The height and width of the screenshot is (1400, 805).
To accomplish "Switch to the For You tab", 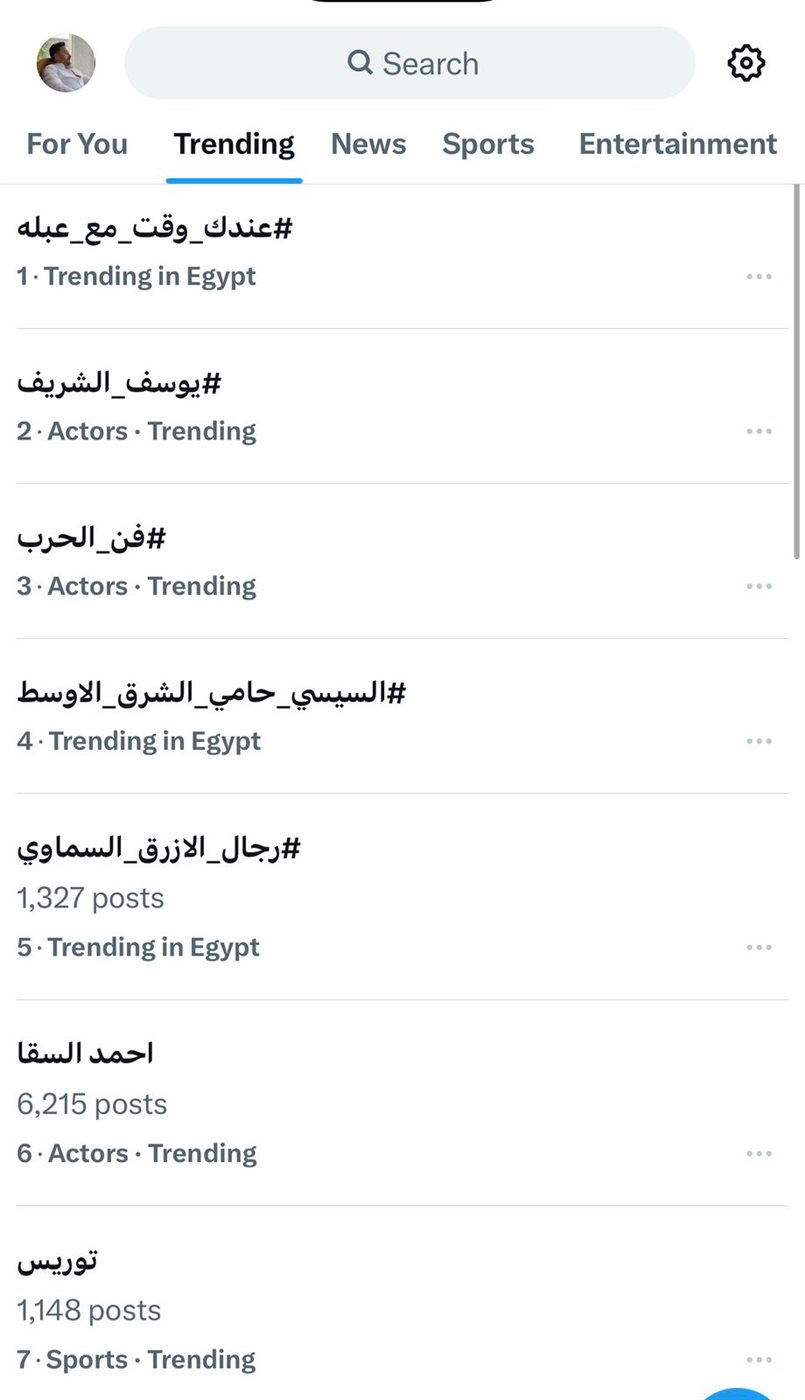I will click(77, 144).
